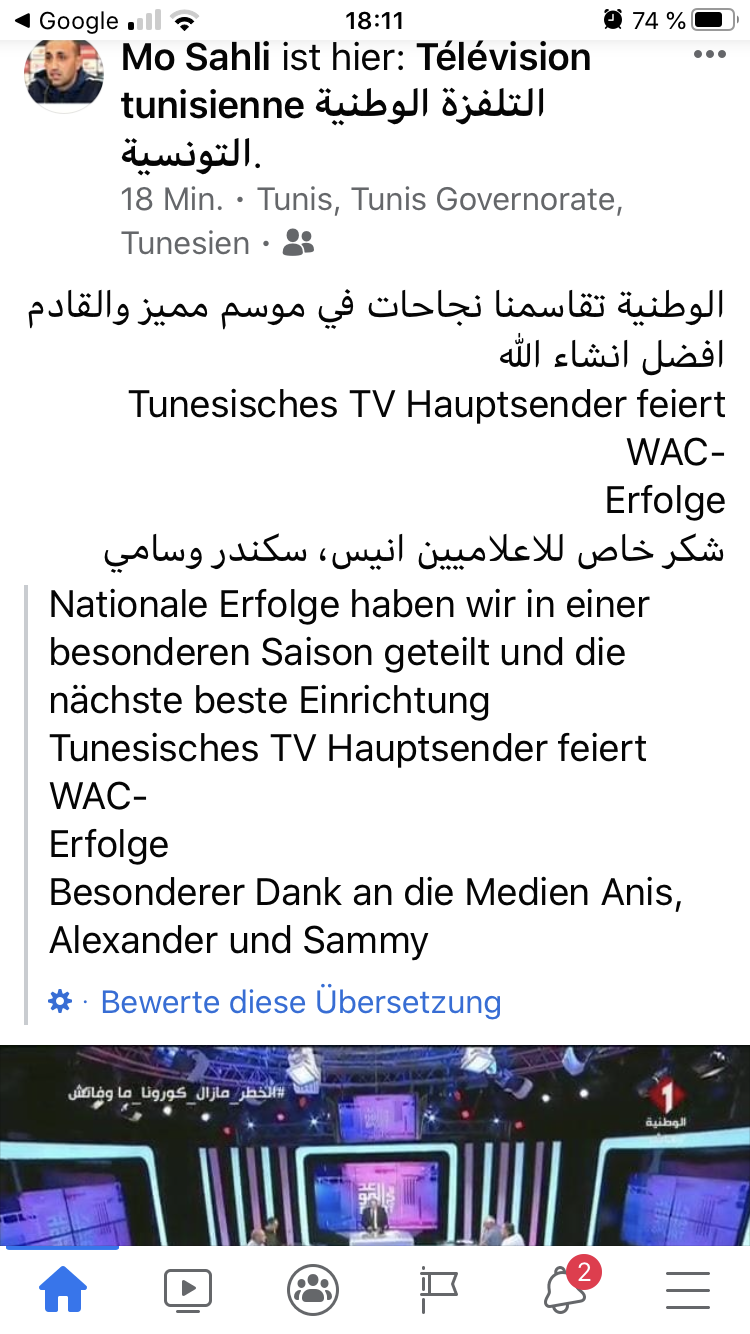Return to Google via status bar back link
750x1334 pixels.
pos(67,20)
